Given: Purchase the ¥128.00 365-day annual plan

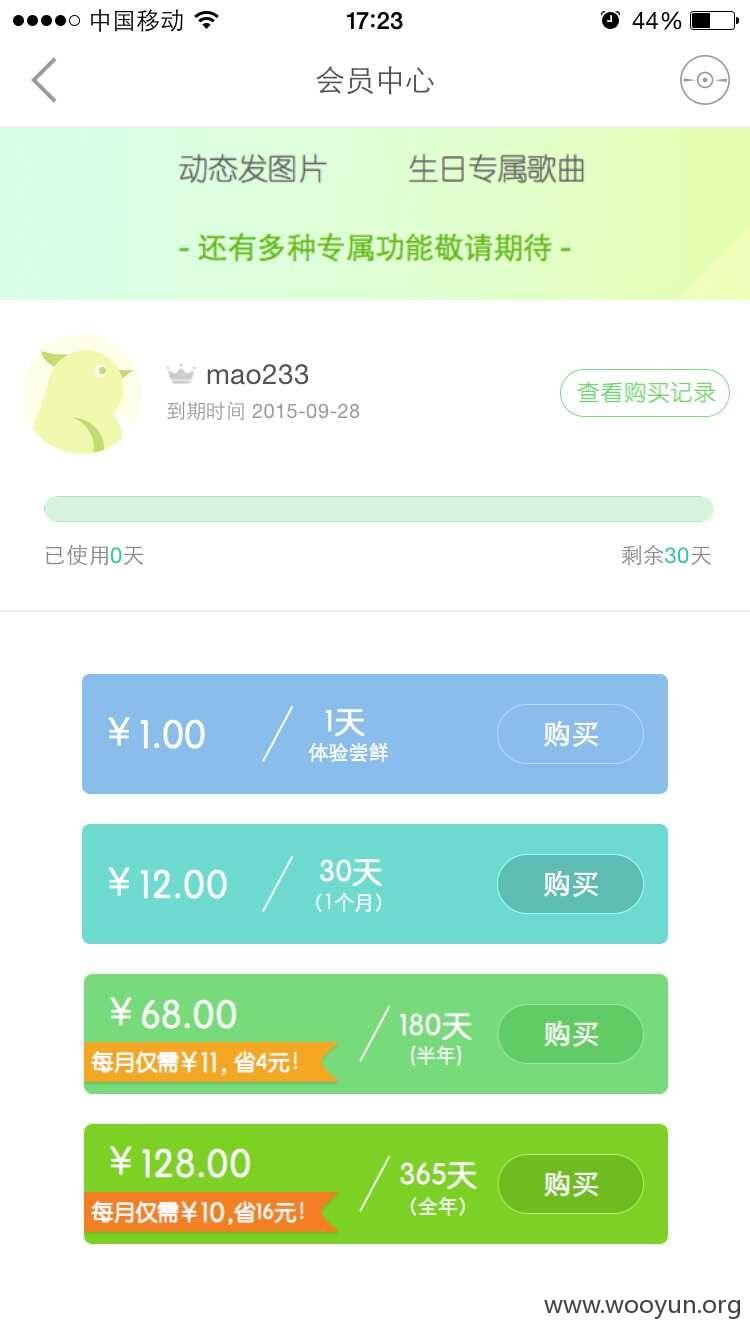Looking at the screenshot, I should click(x=570, y=1184).
